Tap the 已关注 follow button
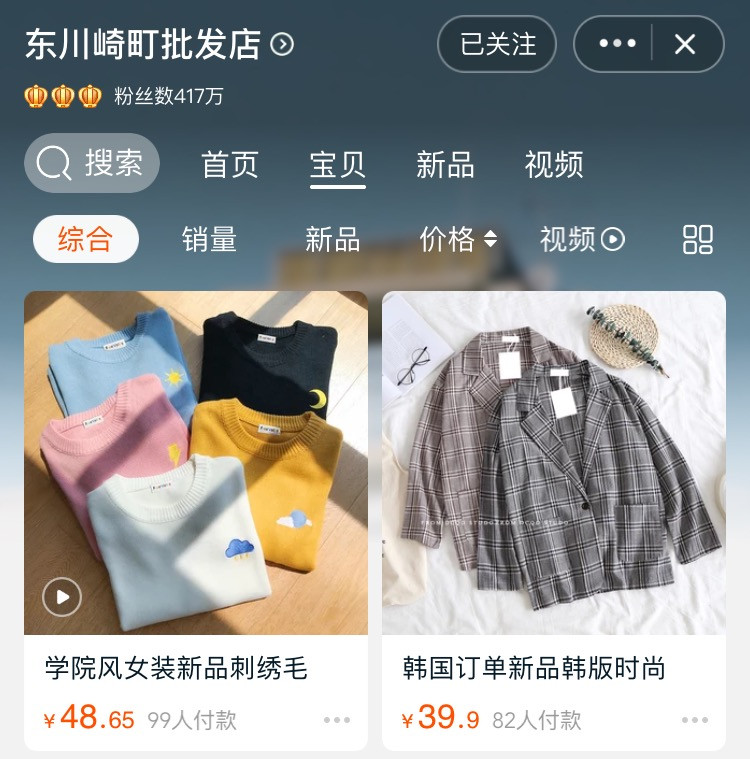Image resolution: width=750 pixels, height=759 pixels. (x=497, y=44)
